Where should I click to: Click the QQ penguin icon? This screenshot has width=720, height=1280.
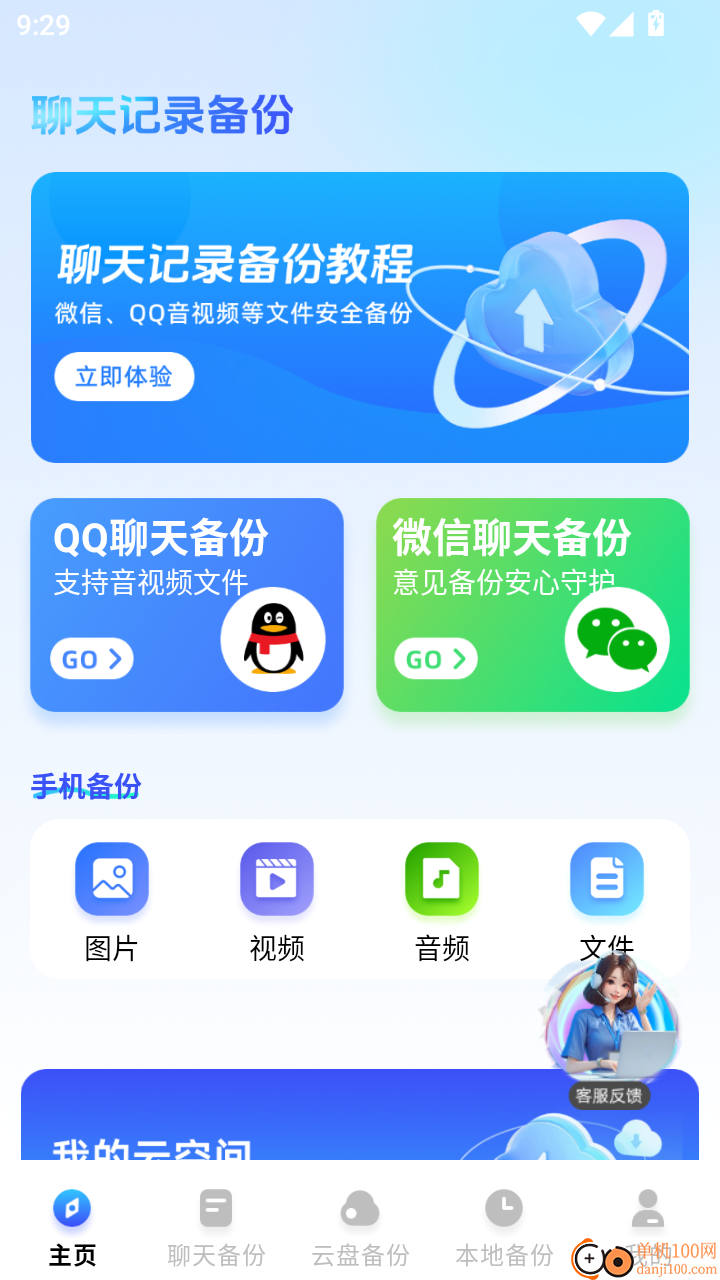click(x=272, y=640)
